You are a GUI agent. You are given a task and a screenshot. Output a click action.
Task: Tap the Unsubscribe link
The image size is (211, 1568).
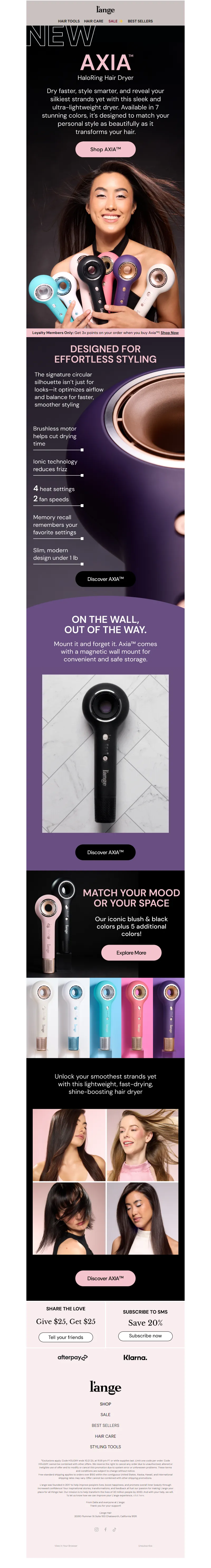click(x=145, y=1546)
